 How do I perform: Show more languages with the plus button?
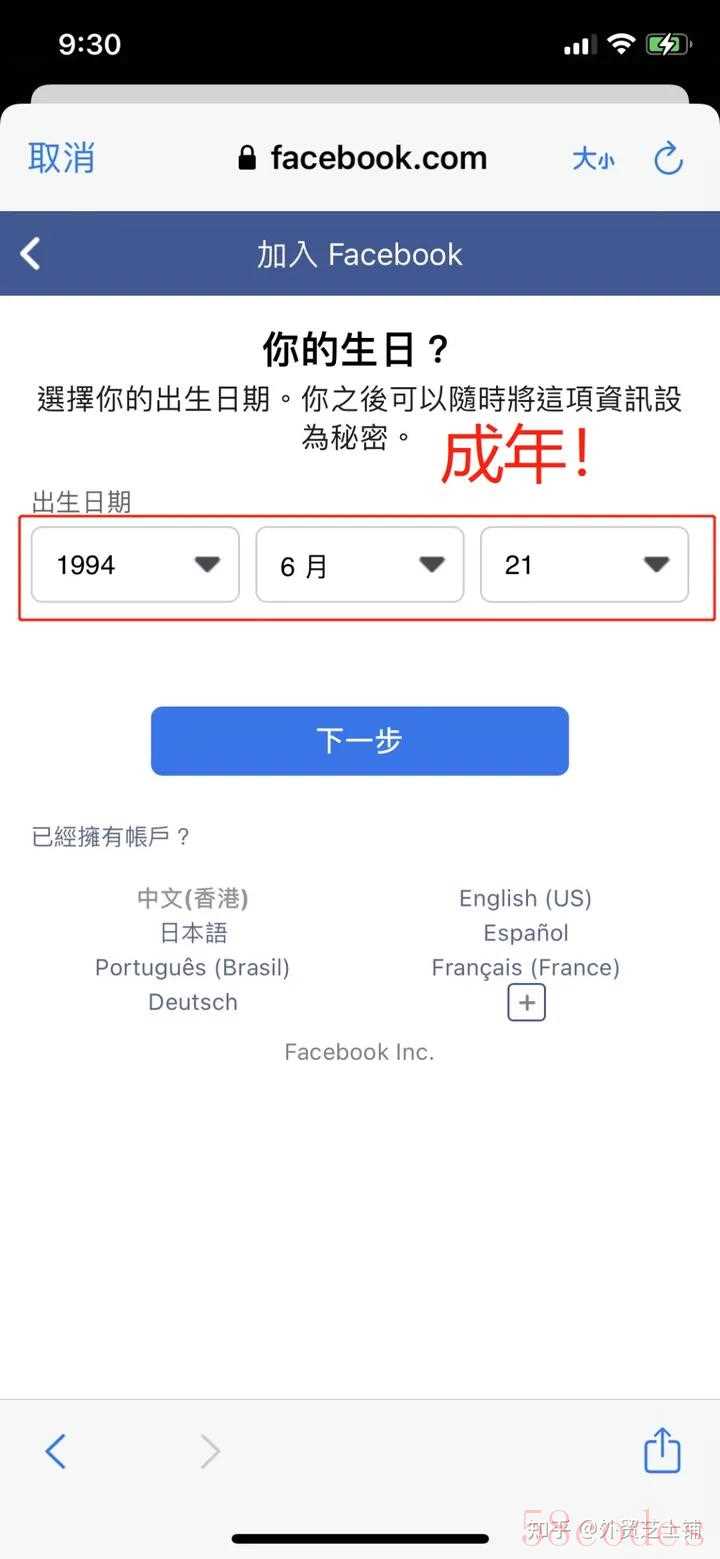(x=526, y=1002)
